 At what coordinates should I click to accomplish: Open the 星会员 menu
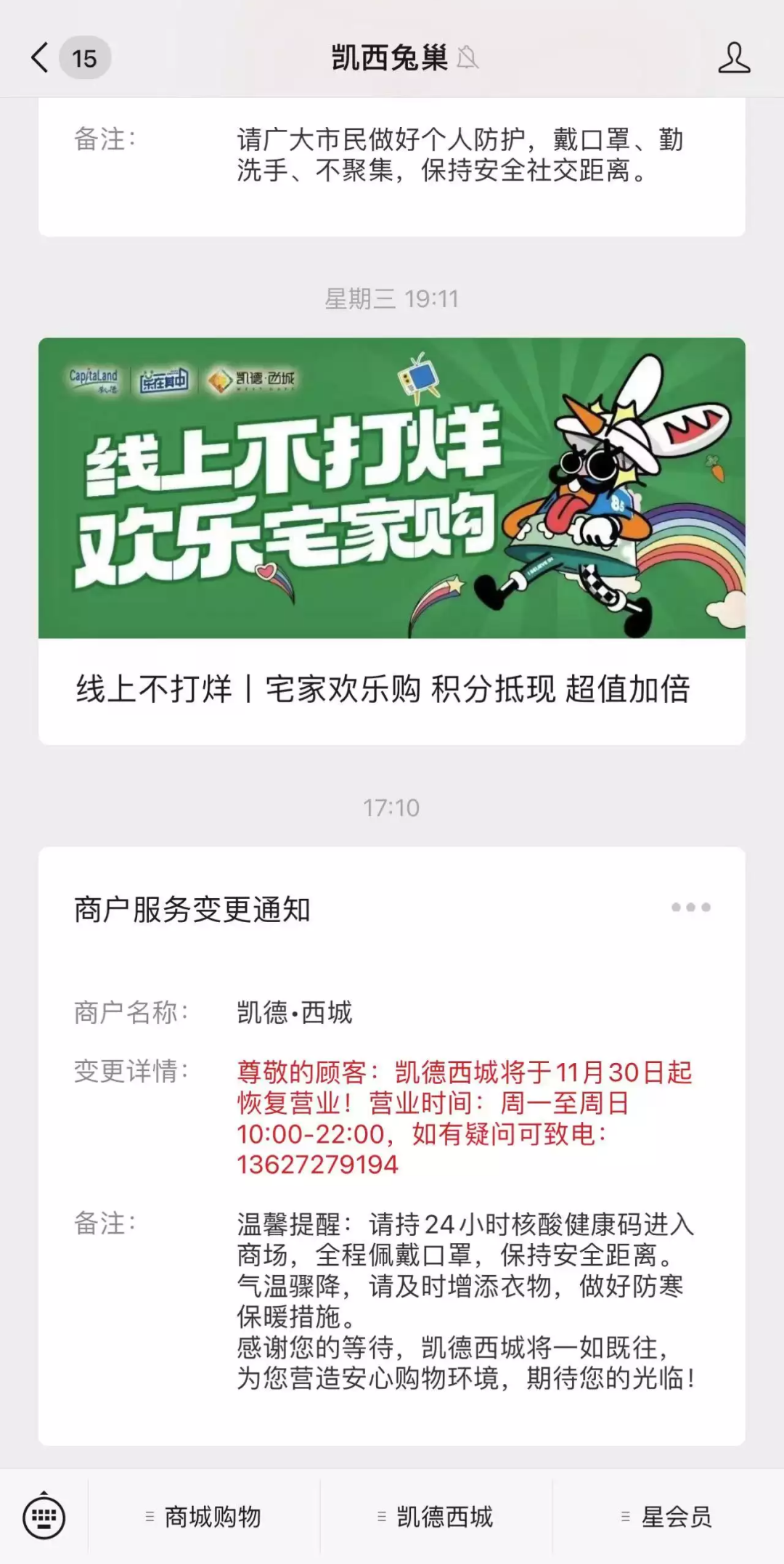click(x=668, y=1517)
